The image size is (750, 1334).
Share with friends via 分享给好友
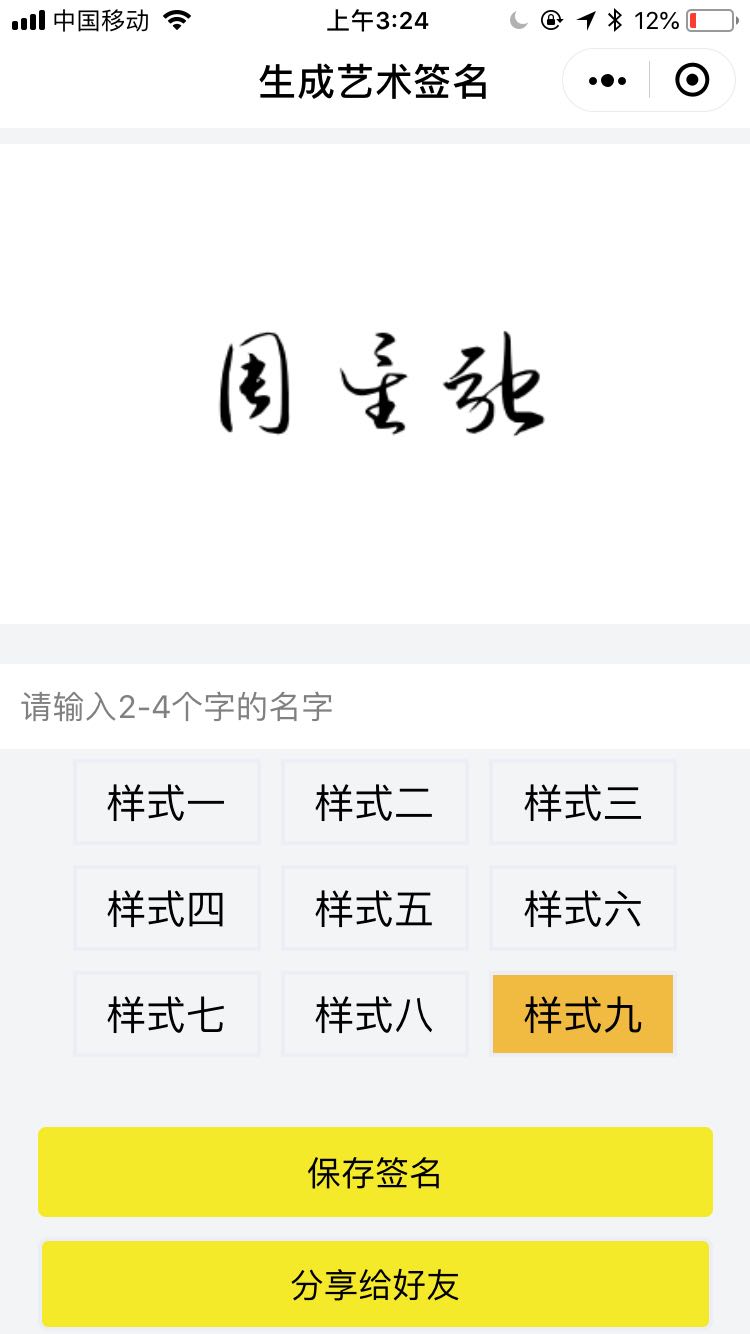[375, 1284]
